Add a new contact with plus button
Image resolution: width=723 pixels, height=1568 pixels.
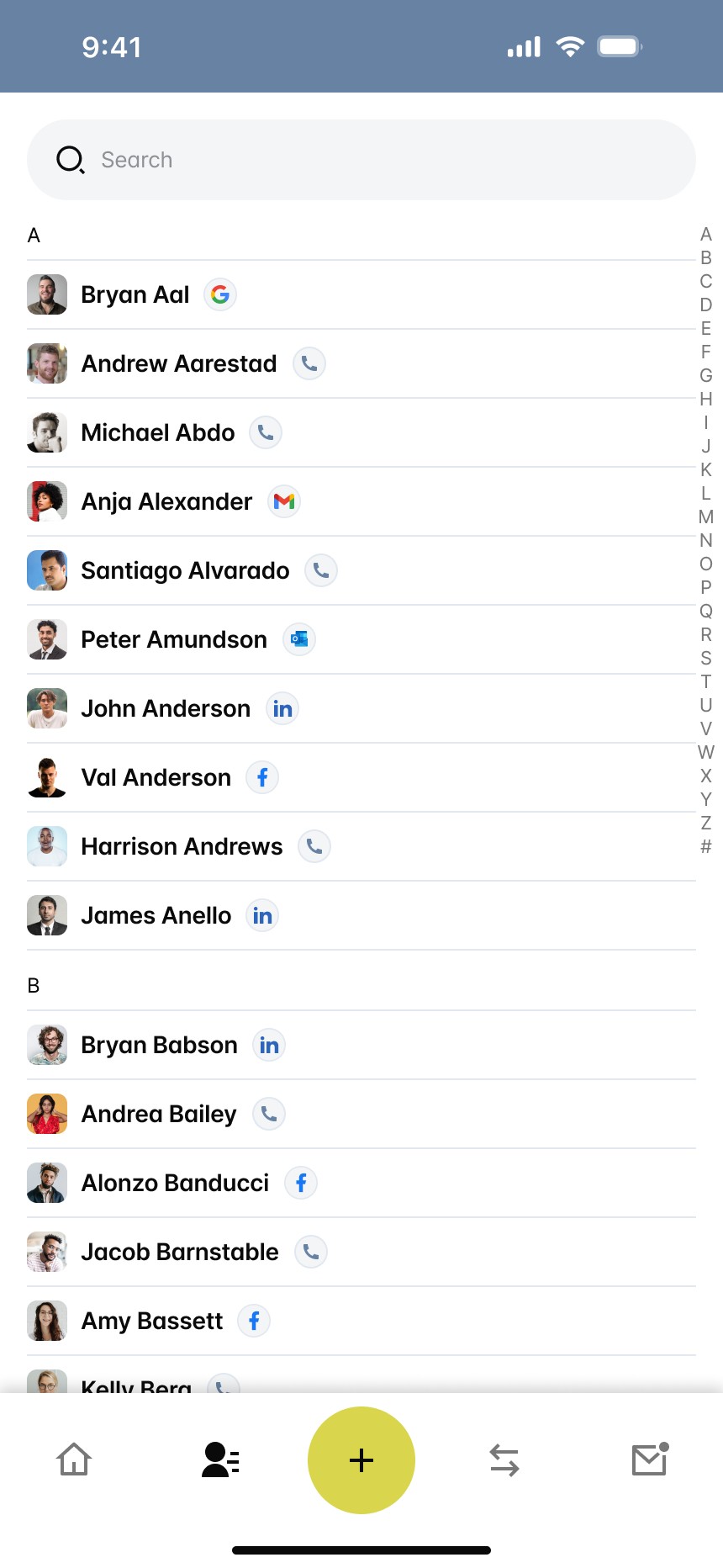pos(361,1460)
